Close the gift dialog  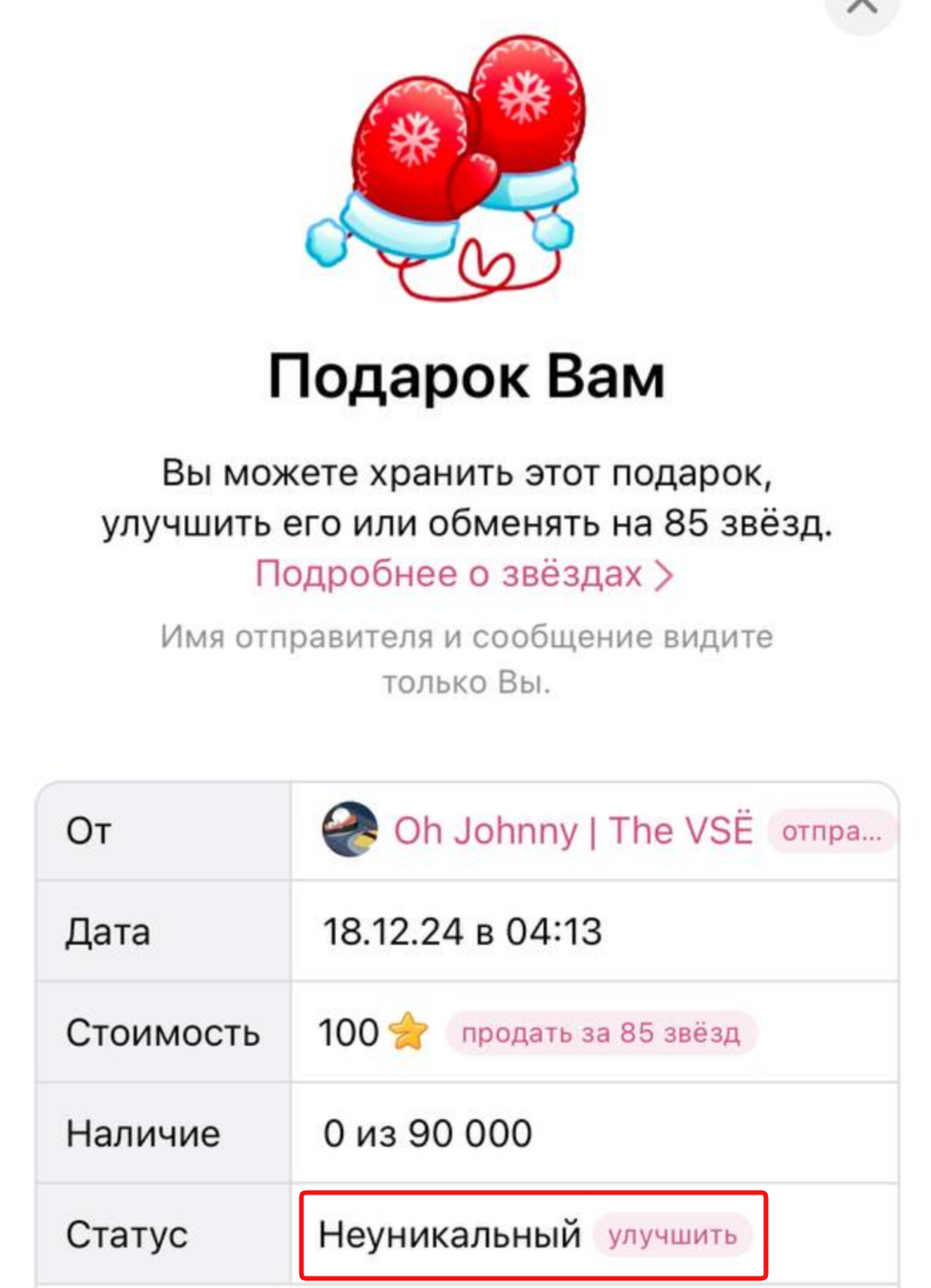[x=861, y=8]
